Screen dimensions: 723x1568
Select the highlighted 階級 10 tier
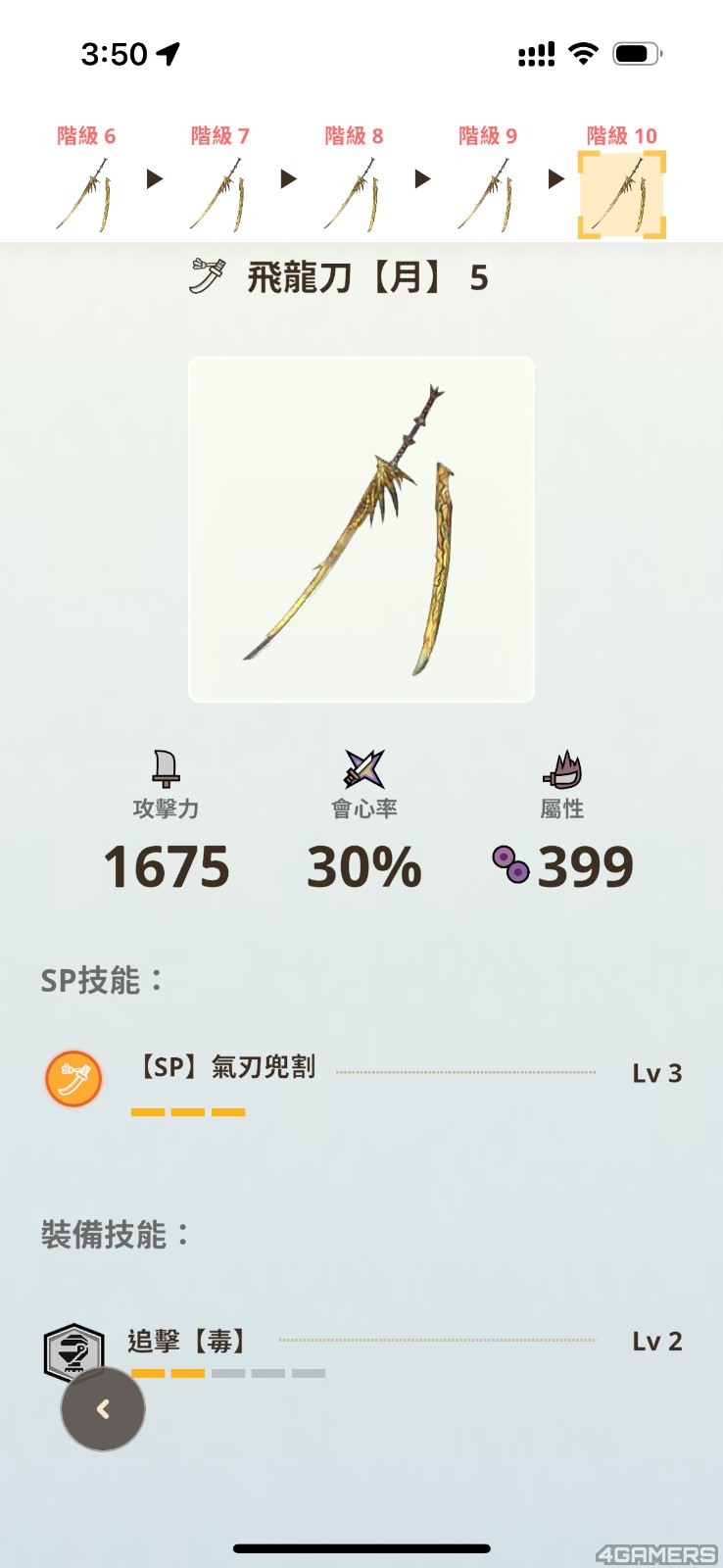coord(621,195)
